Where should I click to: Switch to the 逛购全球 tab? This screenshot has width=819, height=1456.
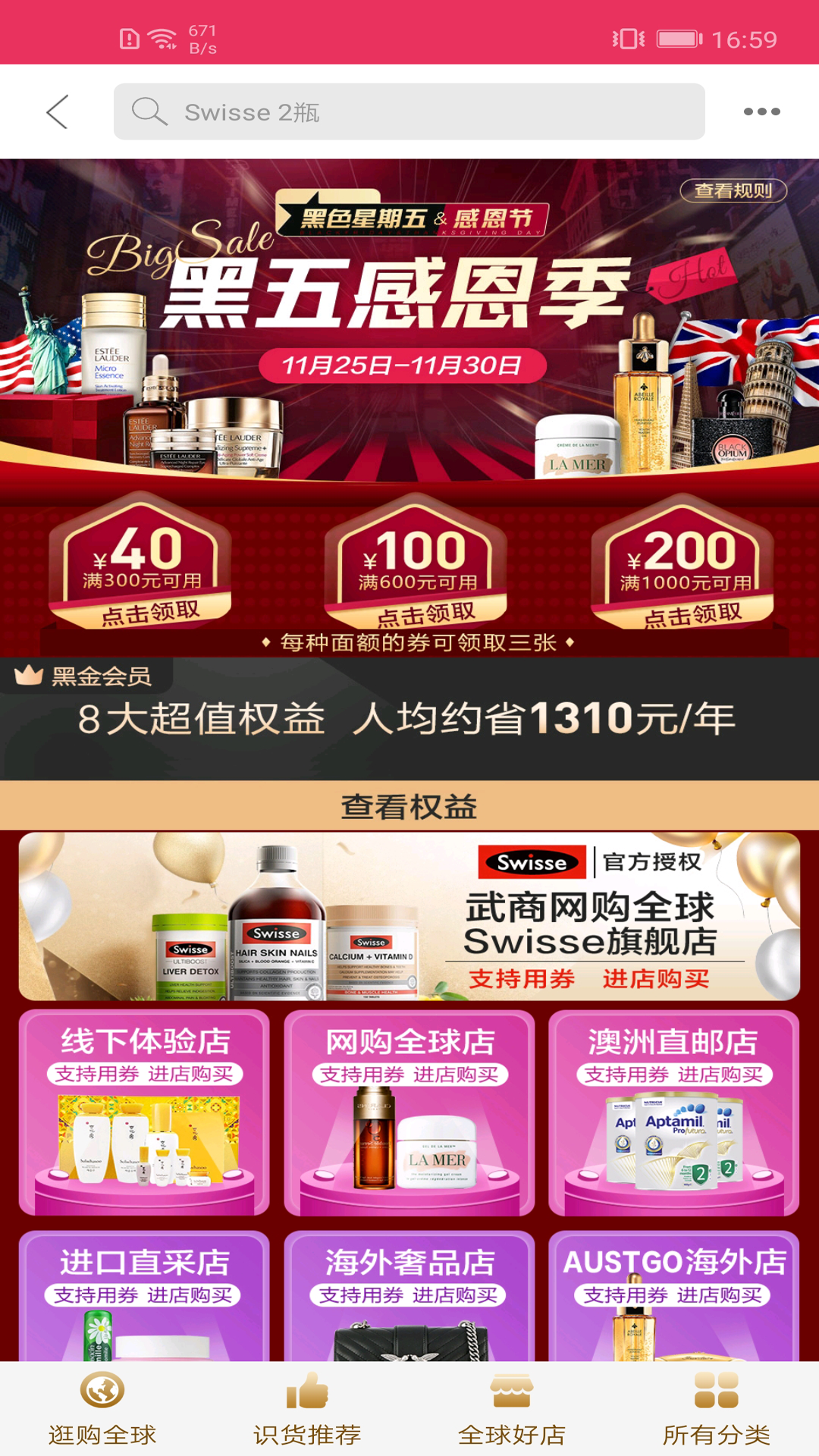point(102,1409)
